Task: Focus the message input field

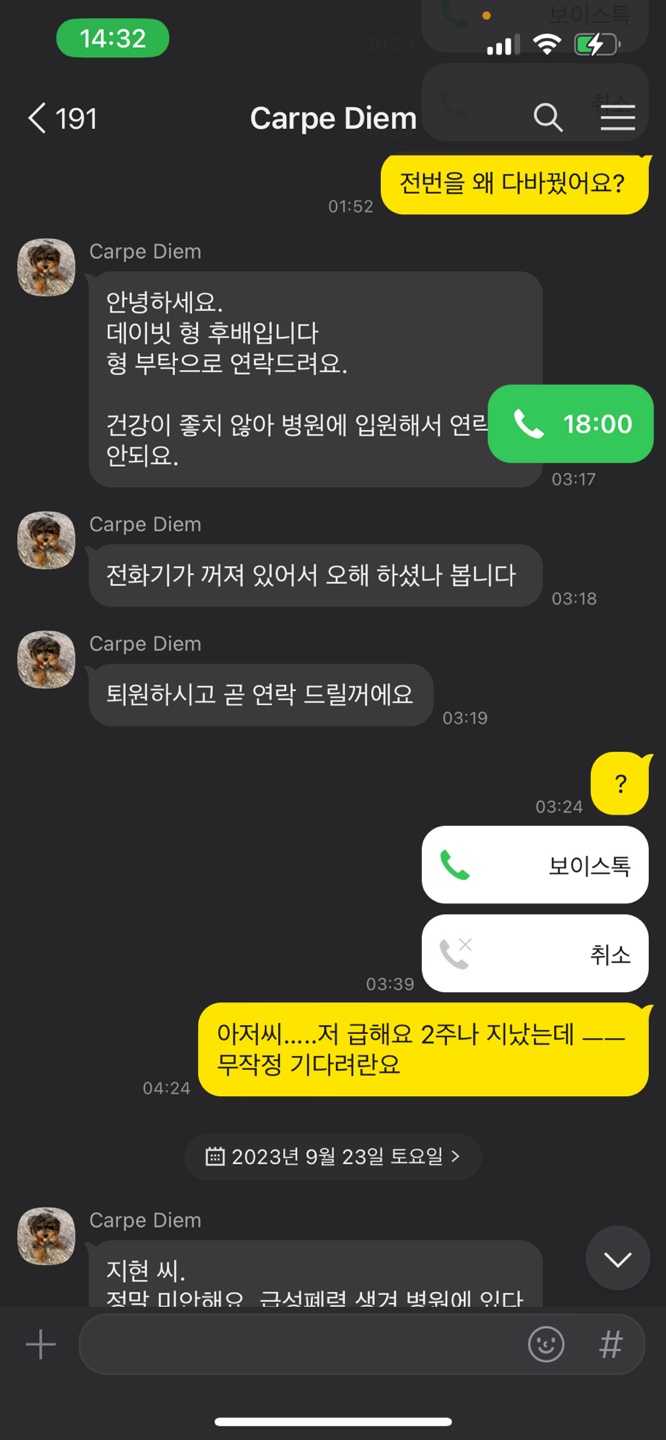Action: pyautogui.click(x=300, y=1345)
